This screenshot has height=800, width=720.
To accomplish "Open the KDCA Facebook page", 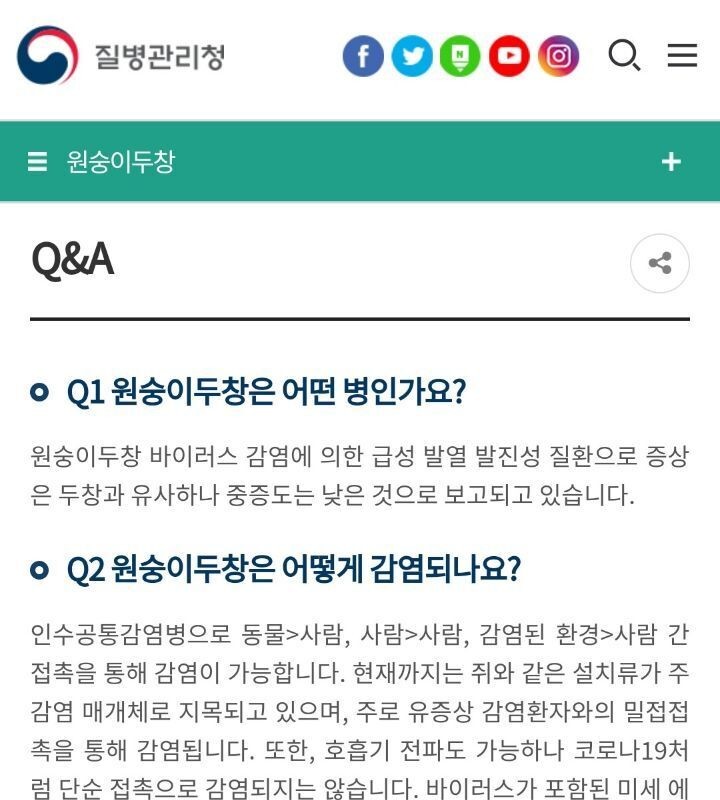I will 363,56.
